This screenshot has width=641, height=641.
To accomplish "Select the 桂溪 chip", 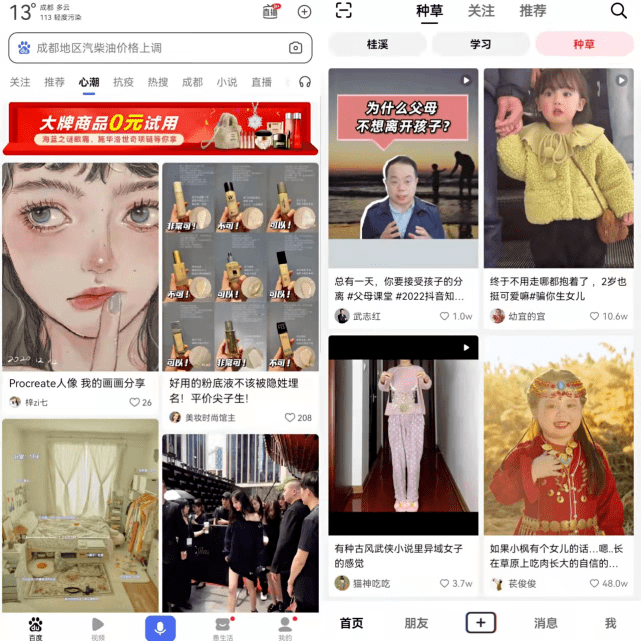I will 377,44.
